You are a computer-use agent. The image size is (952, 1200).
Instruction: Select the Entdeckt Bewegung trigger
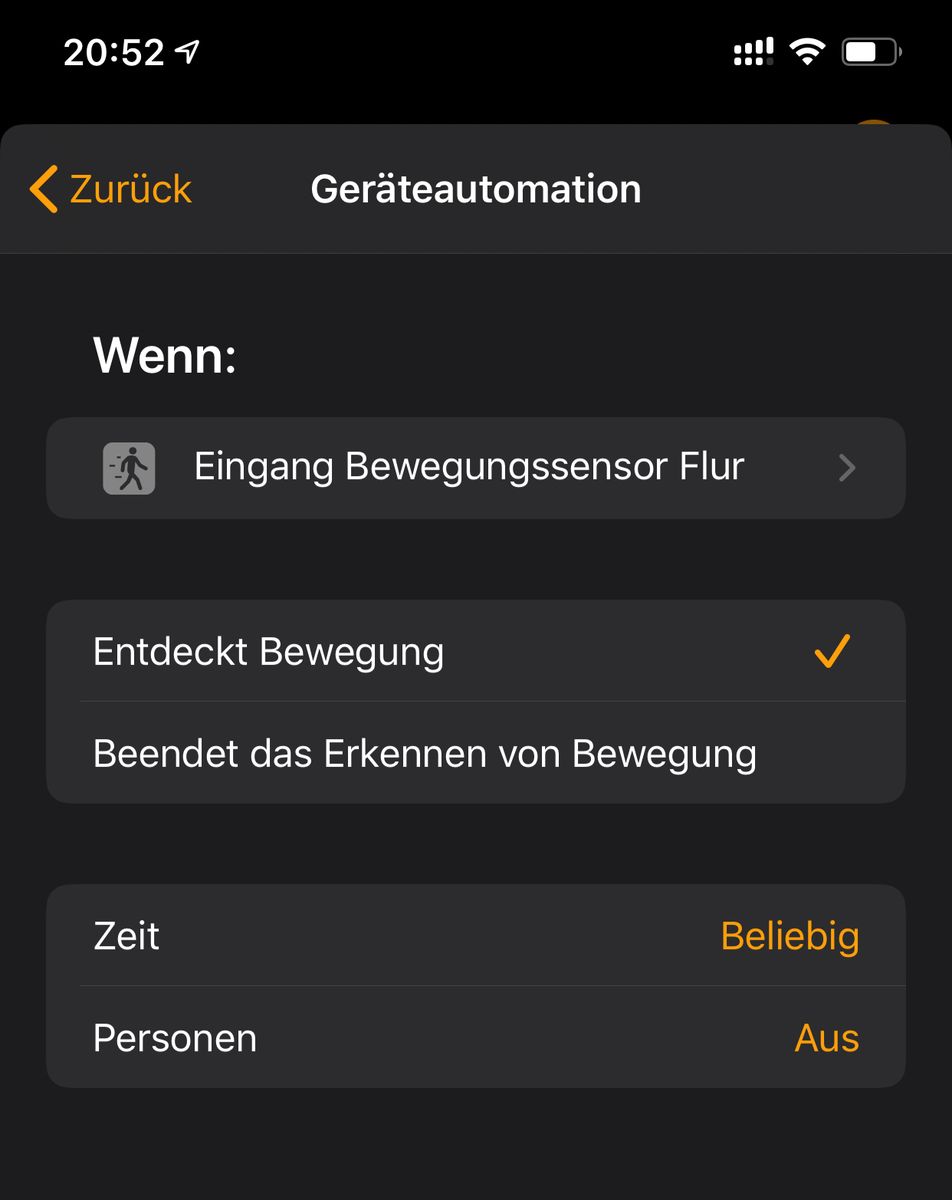coord(475,652)
